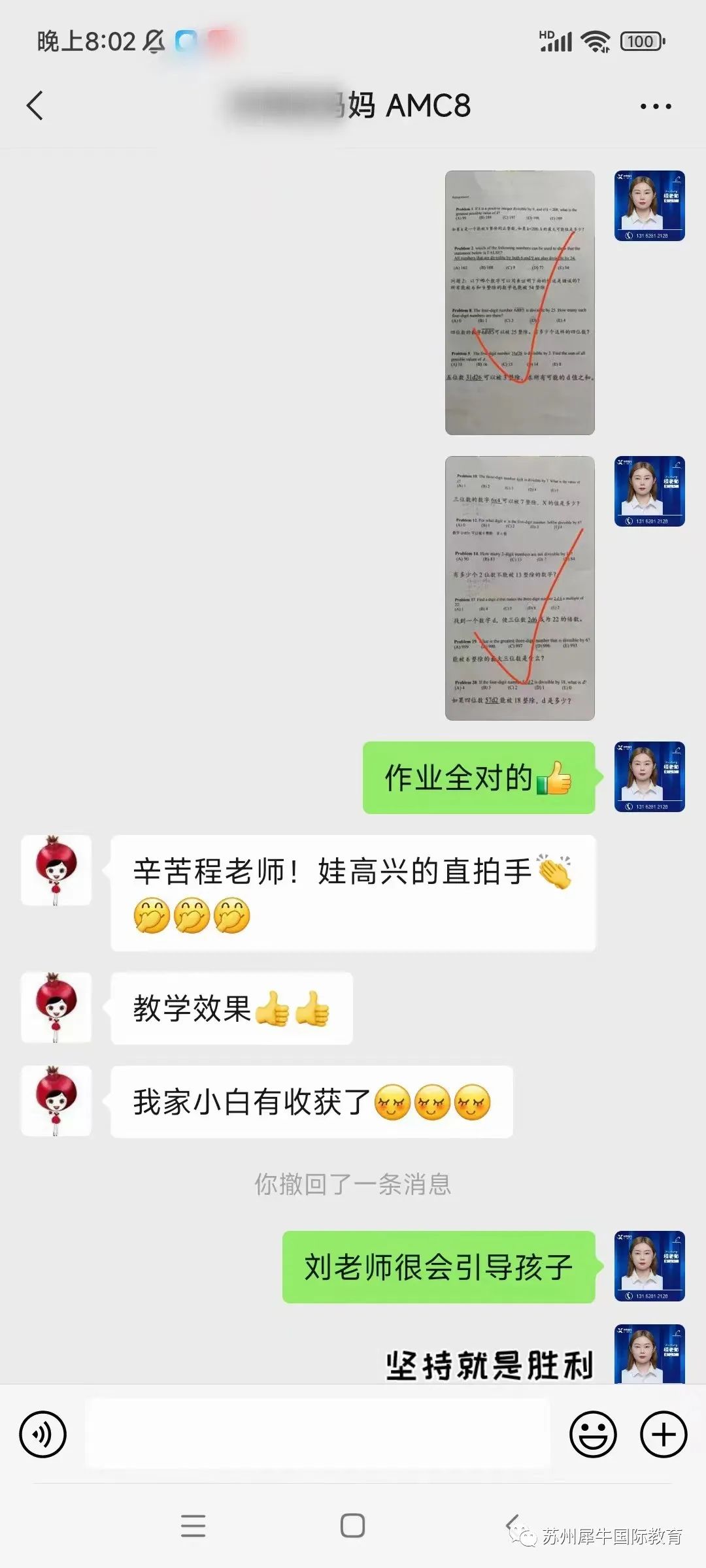
Task: Open the plus attachment menu
Action: (x=663, y=1434)
